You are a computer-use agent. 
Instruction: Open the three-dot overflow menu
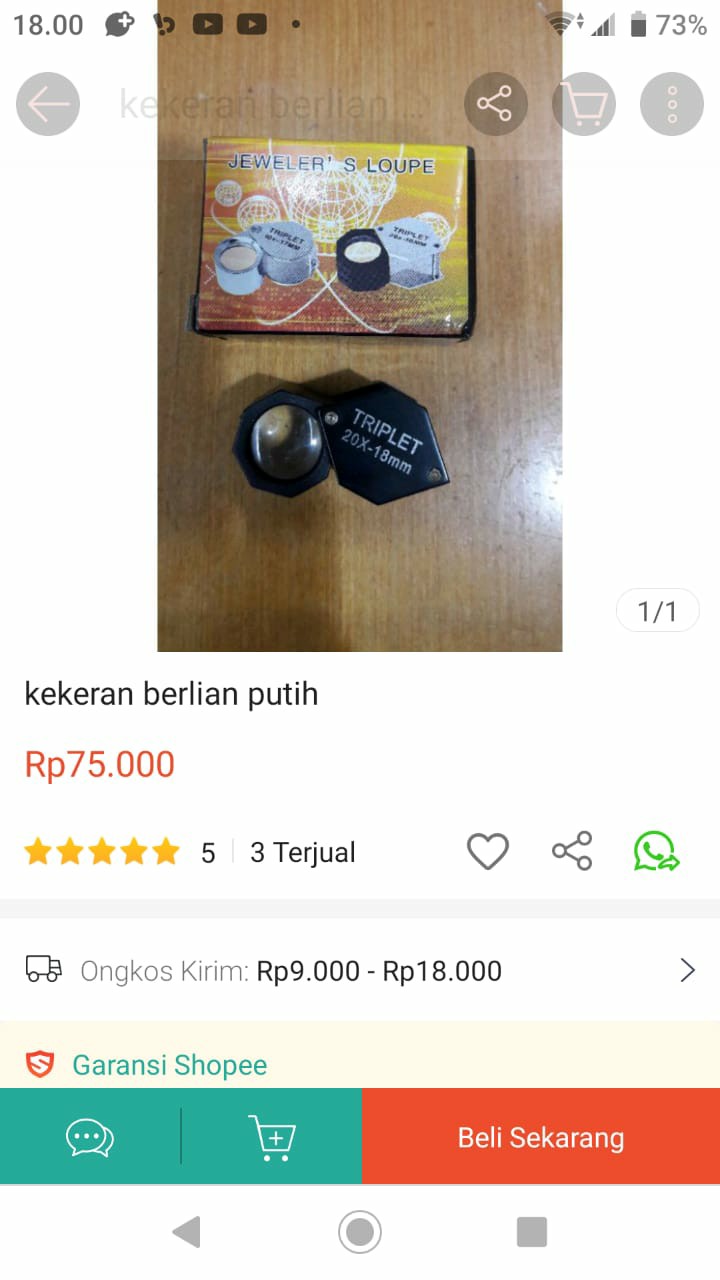tap(672, 104)
